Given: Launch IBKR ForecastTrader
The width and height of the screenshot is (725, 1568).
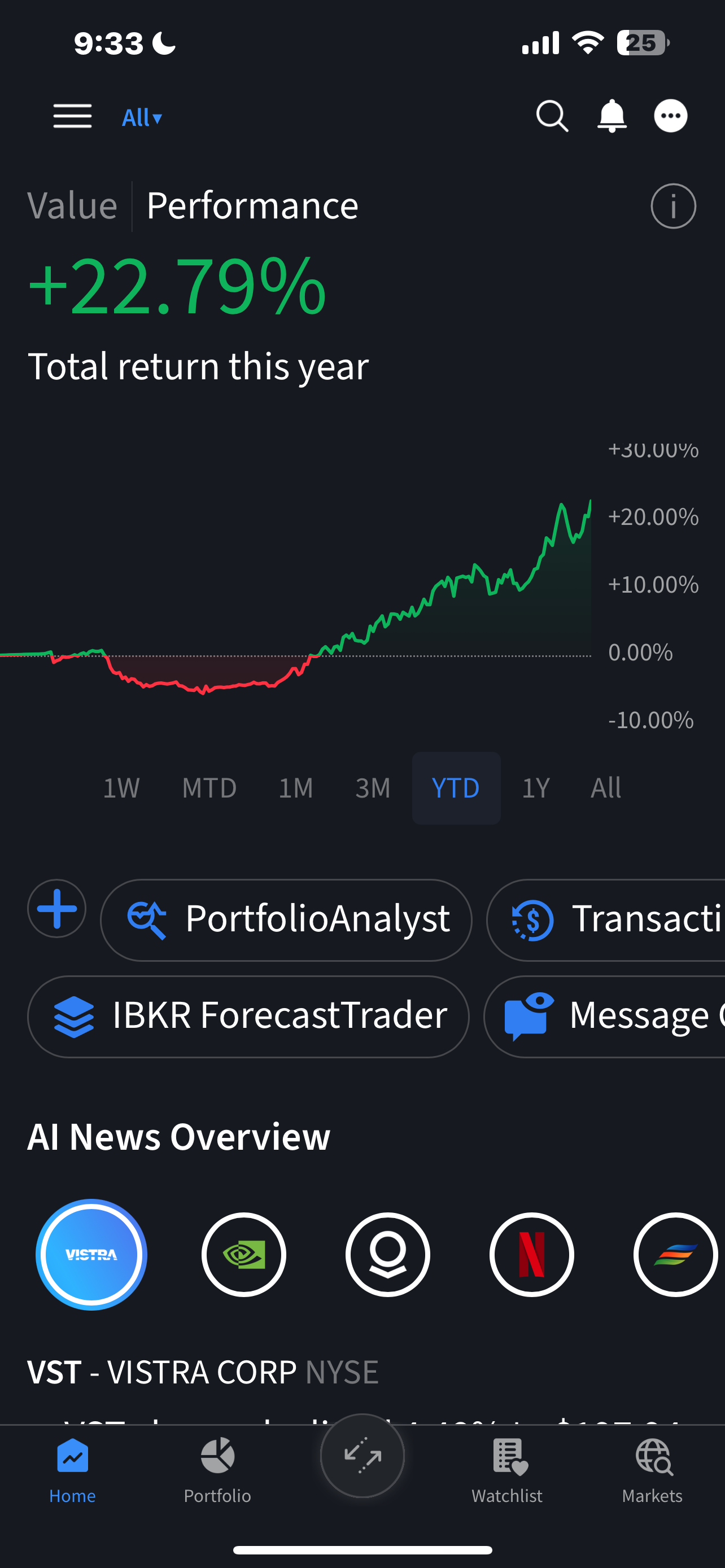Looking at the screenshot, I should coord(248,1017).
